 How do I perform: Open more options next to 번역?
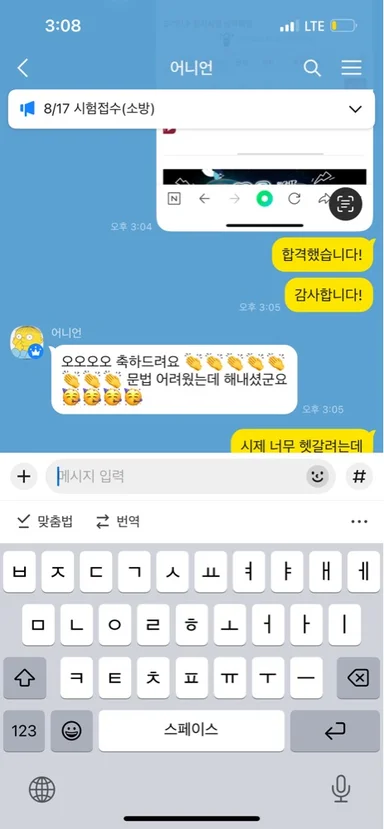point(359,522)
